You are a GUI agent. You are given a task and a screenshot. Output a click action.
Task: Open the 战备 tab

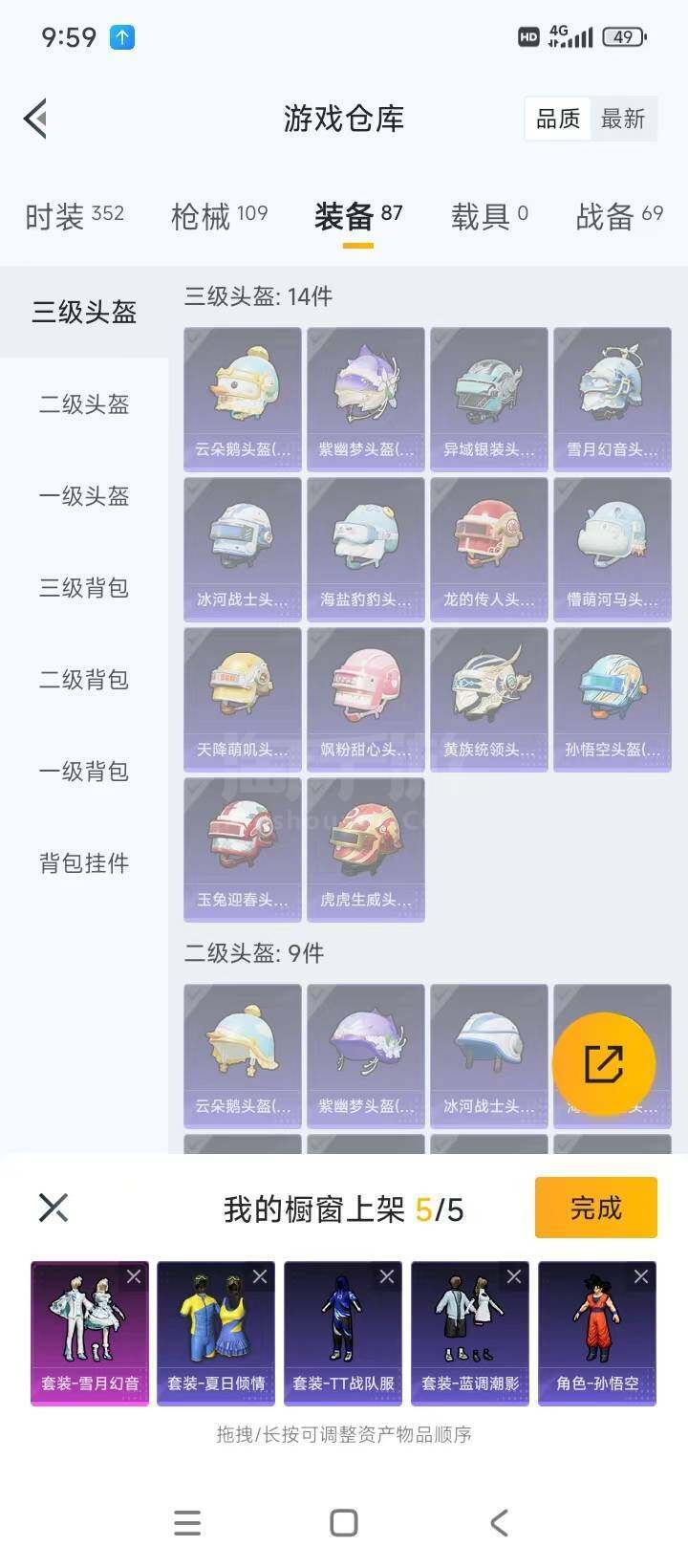coord(618,217)
